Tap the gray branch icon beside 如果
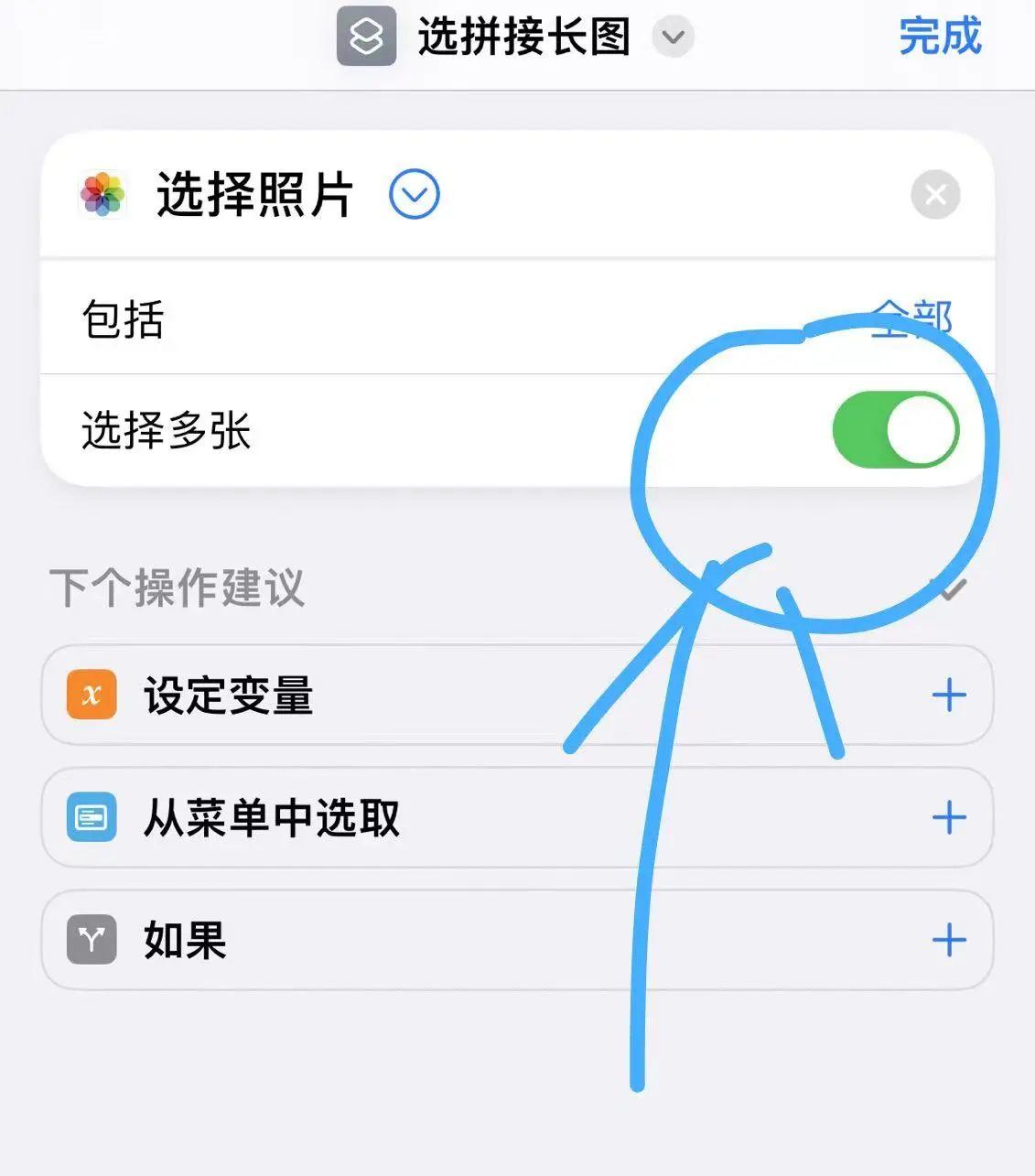1035x1176 pixels. tap(90, 940)
